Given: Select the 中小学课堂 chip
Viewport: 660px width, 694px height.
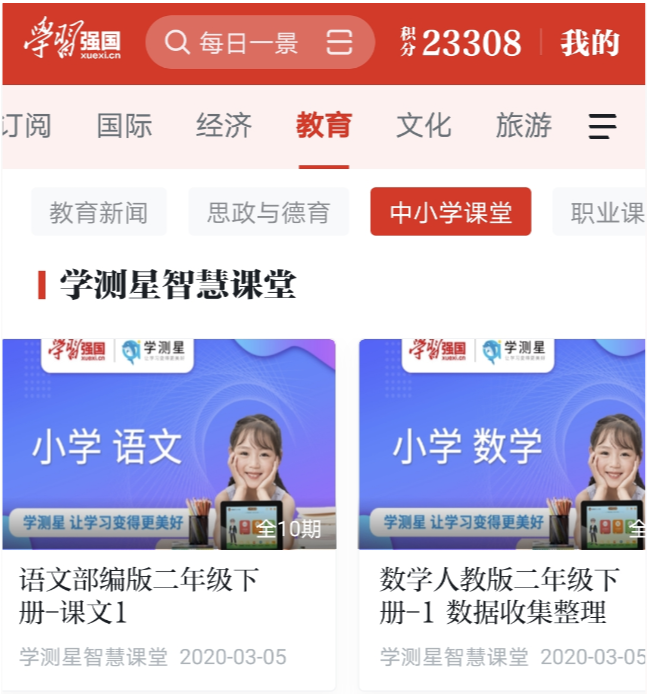Looking at the screenshot, I should pos(451,213).
